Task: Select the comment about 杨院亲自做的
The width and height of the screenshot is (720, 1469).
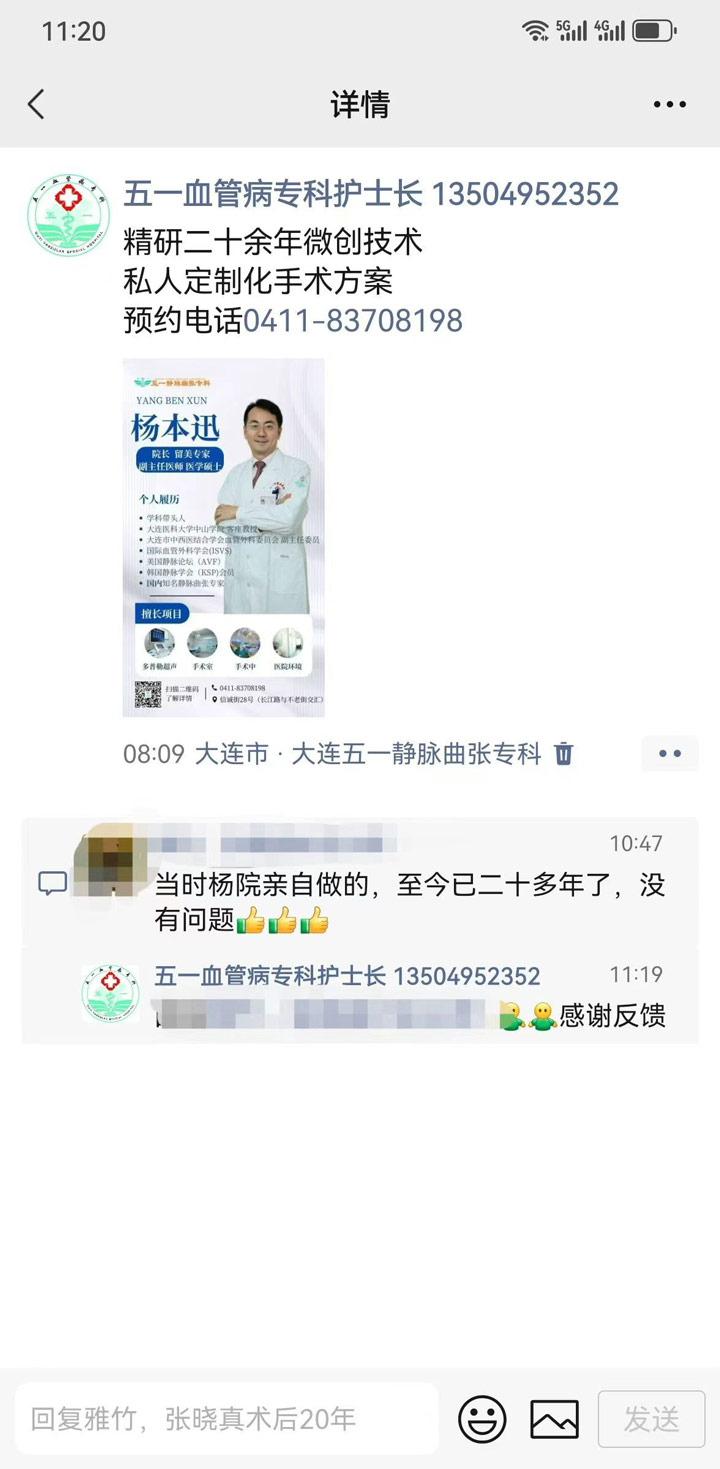Action: pyautogui.click(x=408, y=902)
